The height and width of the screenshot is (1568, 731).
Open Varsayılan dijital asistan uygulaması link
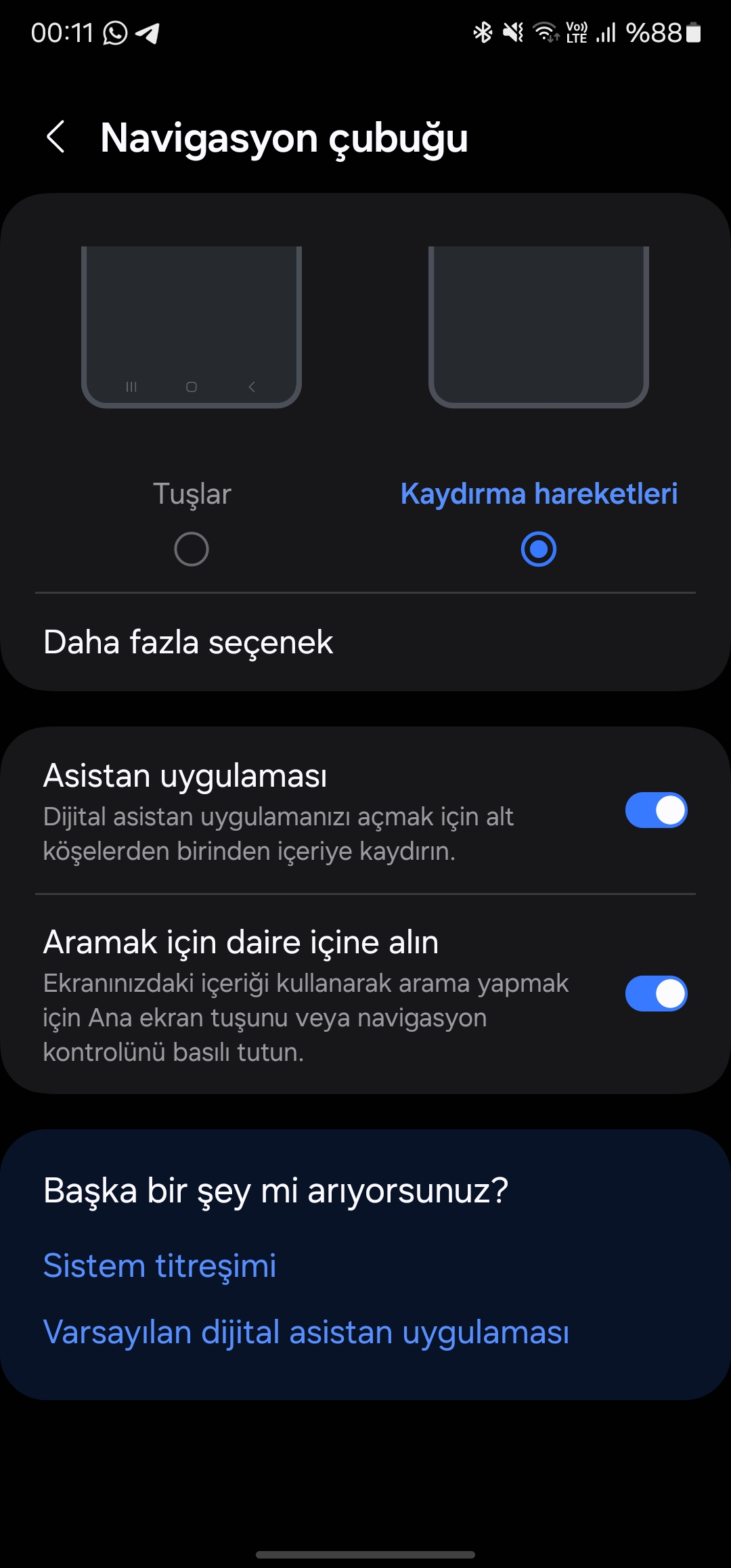306,1332
